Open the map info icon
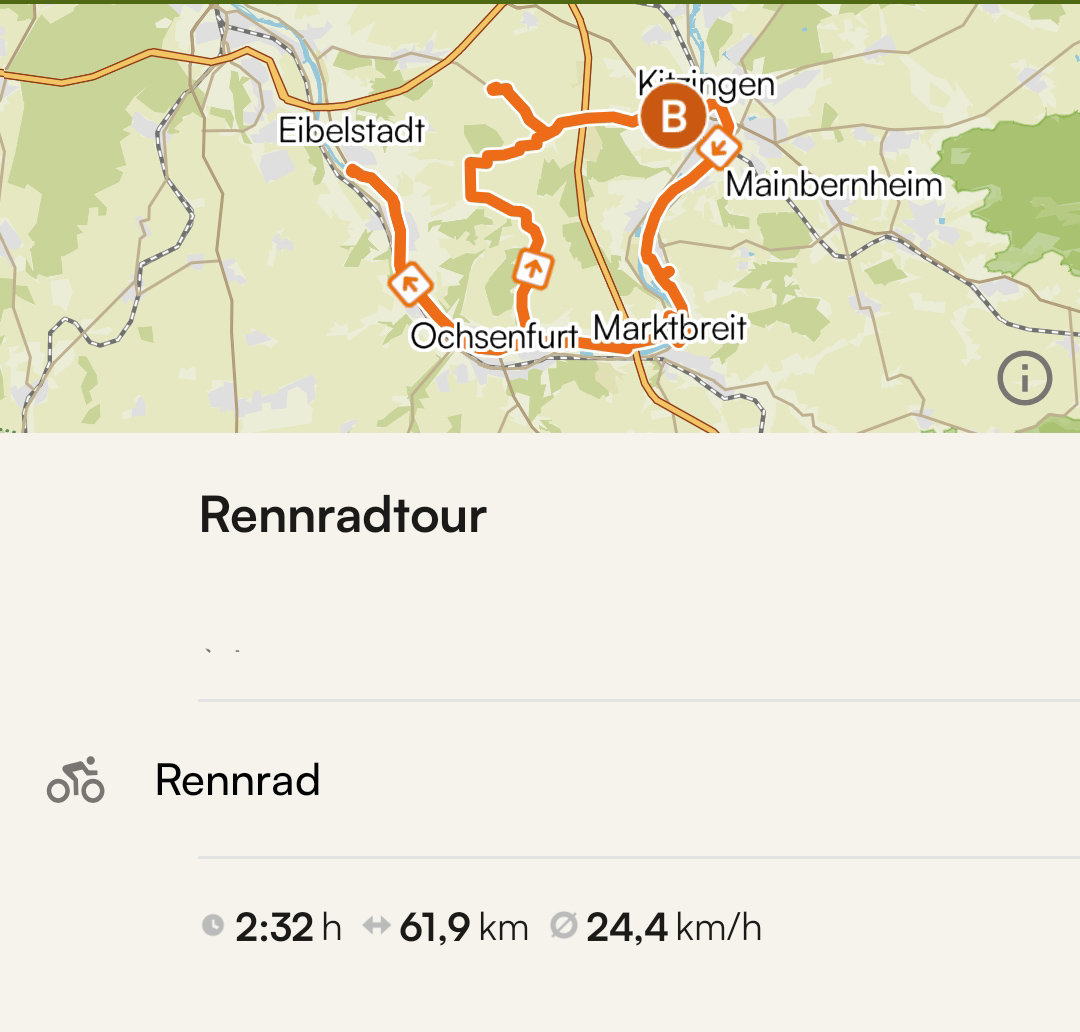This screenshot has height=1032, width=1080. click(x=1024, y=379)
